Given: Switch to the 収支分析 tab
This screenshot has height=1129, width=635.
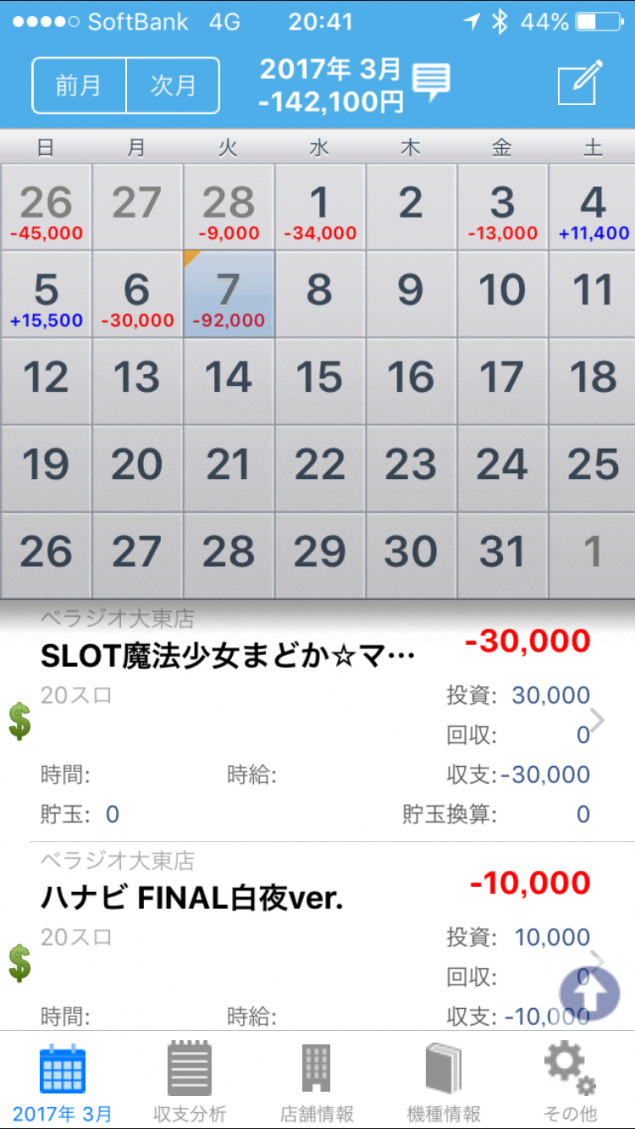Looking at the screenshot, I should point(189,1081).
